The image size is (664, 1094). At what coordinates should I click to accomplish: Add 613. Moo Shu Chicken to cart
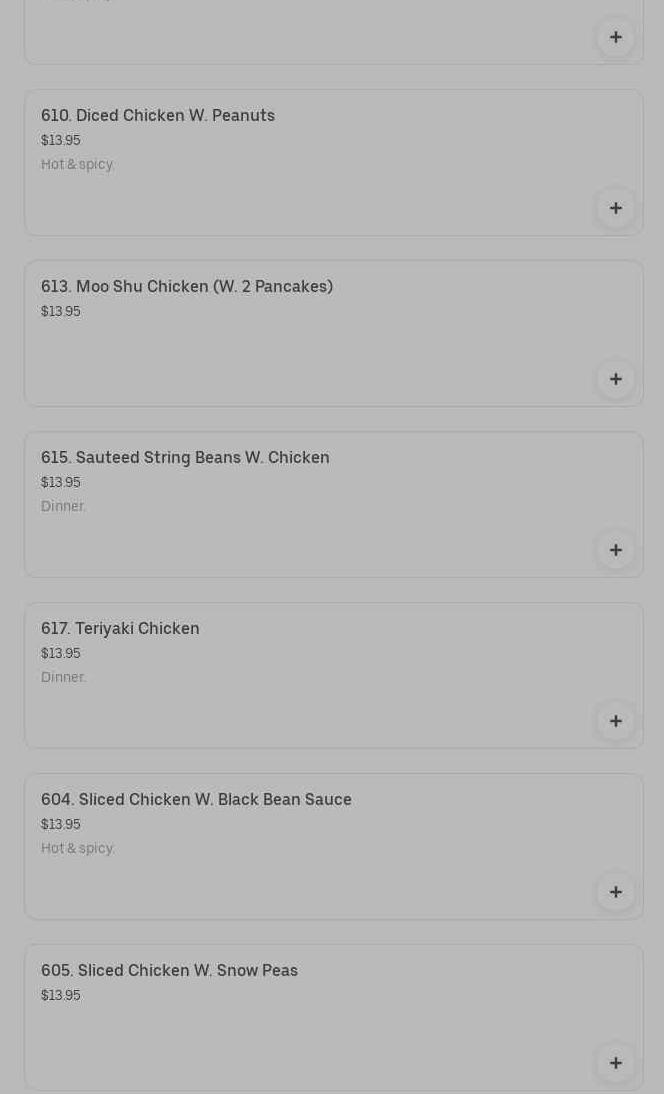click(615, 379)
